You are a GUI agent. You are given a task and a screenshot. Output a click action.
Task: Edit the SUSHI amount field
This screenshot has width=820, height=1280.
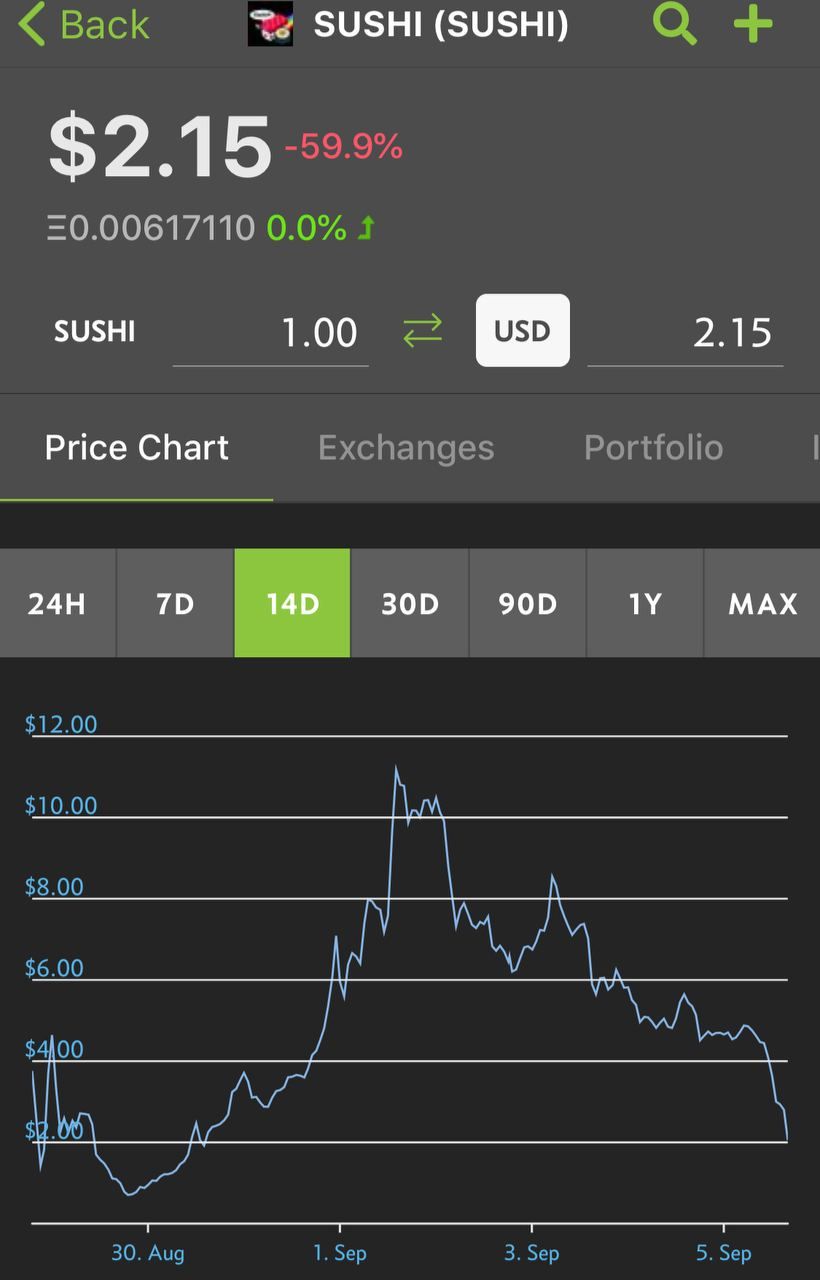271,333
